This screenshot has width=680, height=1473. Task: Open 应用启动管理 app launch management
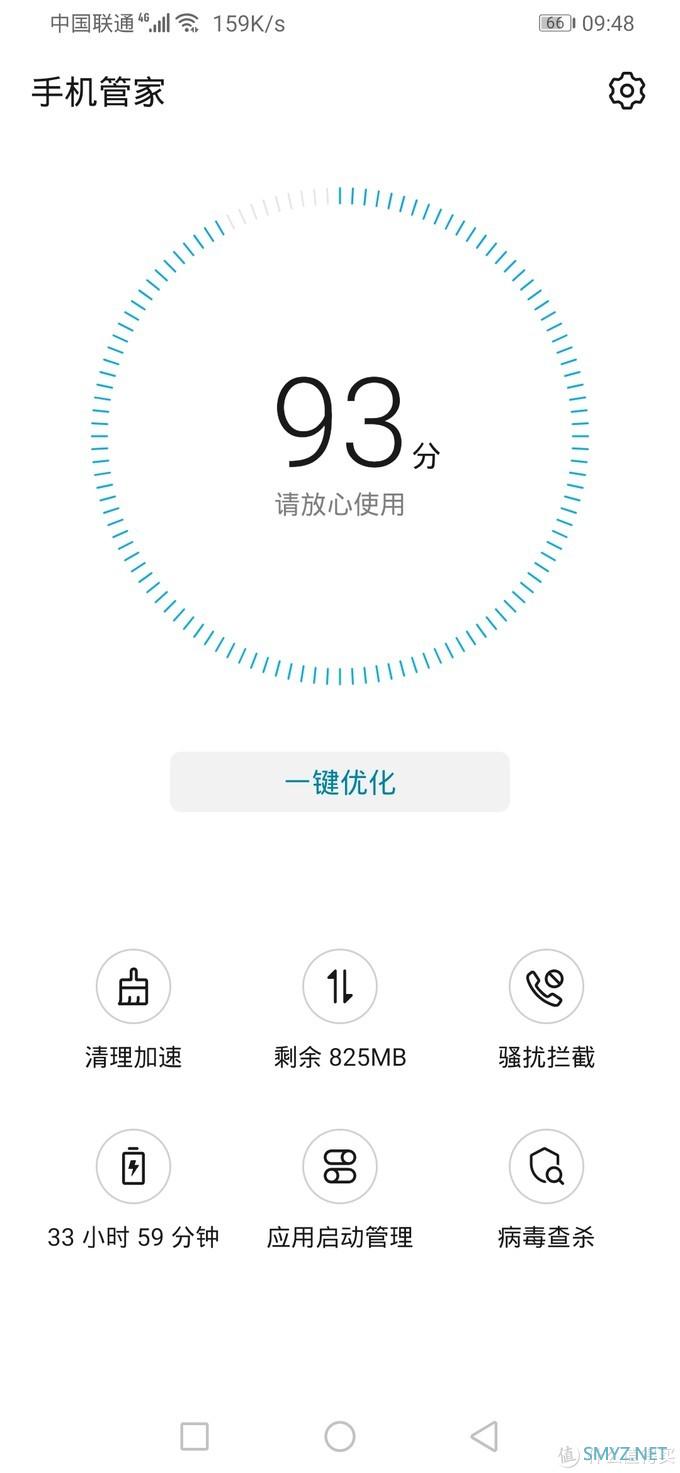coord(340,1167)
